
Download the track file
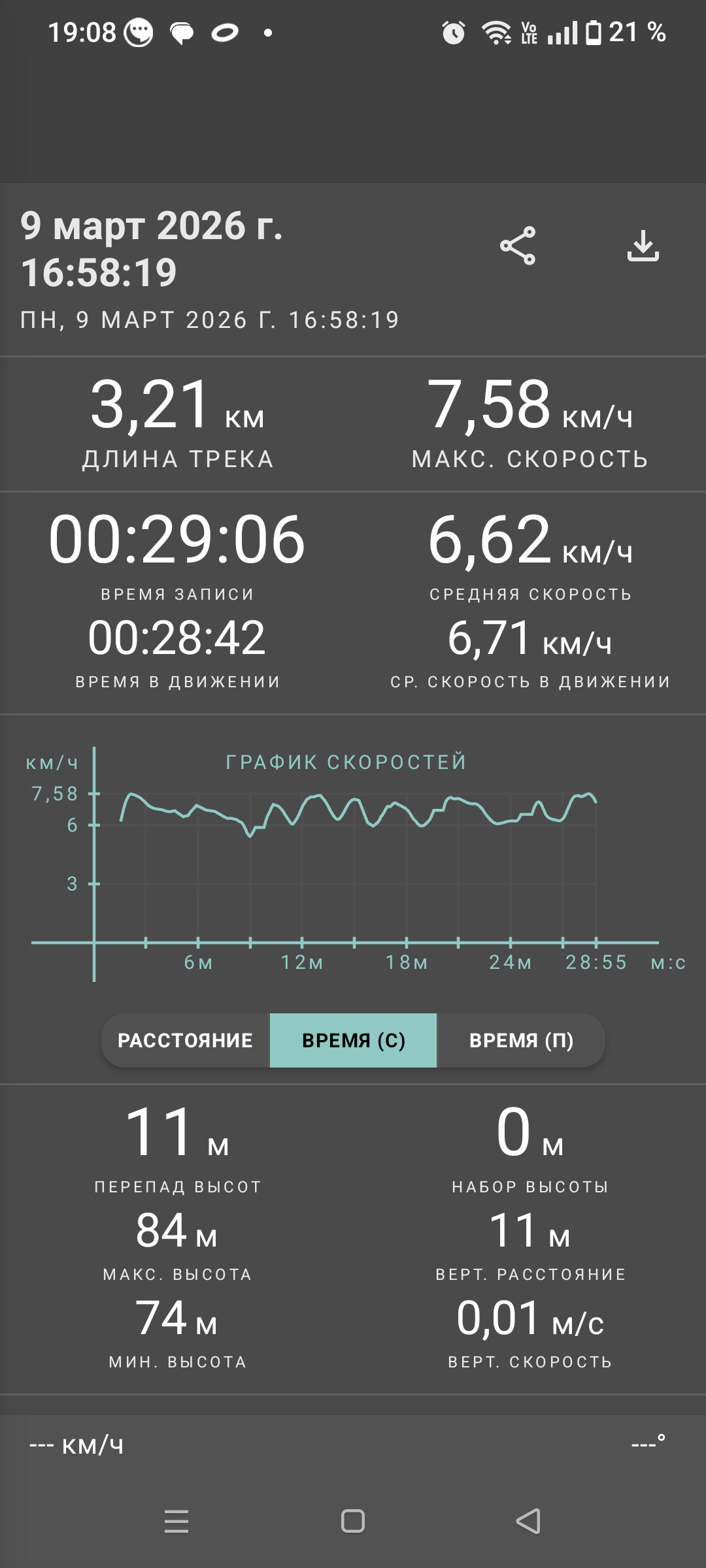[643, 246]
